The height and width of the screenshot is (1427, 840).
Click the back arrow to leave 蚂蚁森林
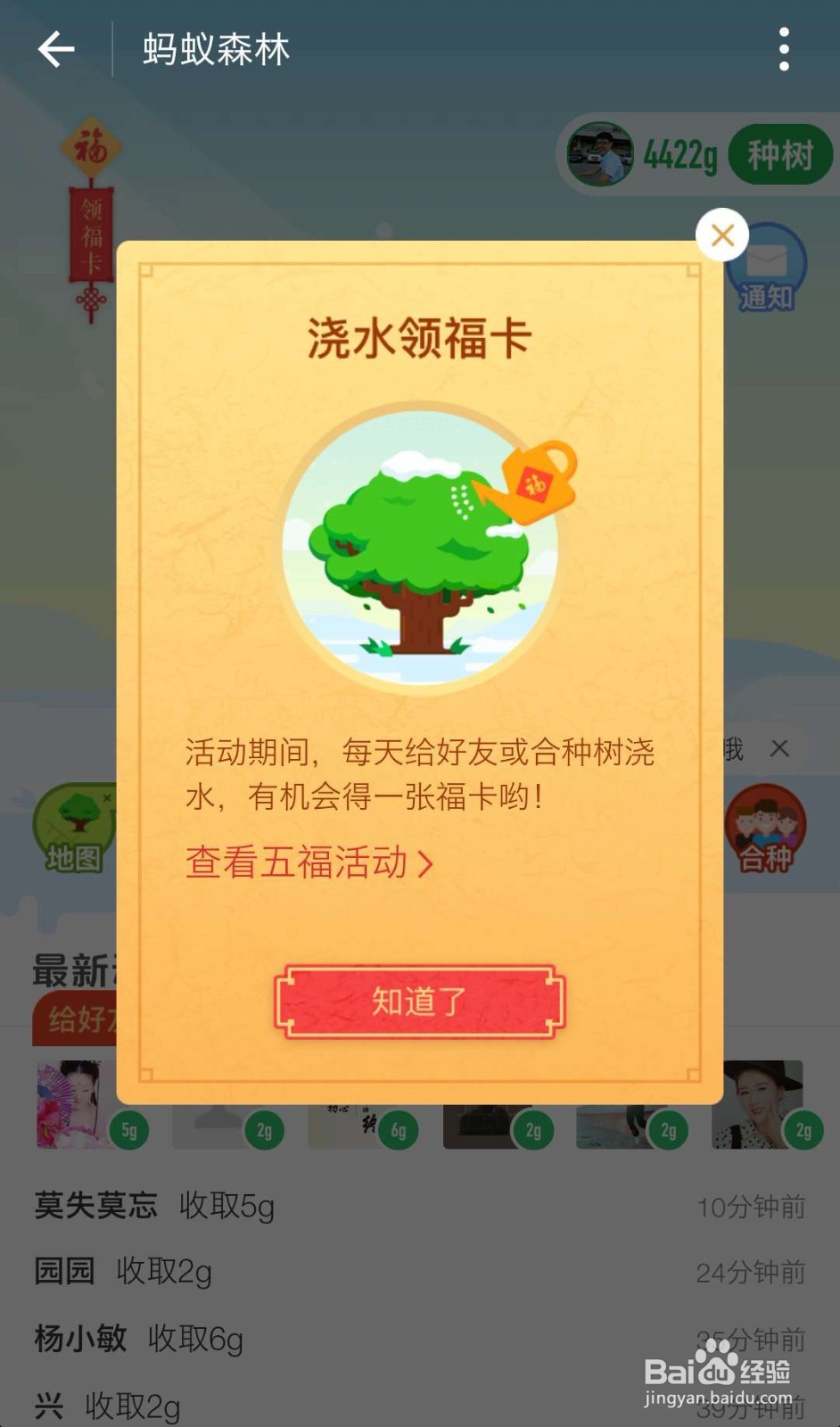click(55, 49)
